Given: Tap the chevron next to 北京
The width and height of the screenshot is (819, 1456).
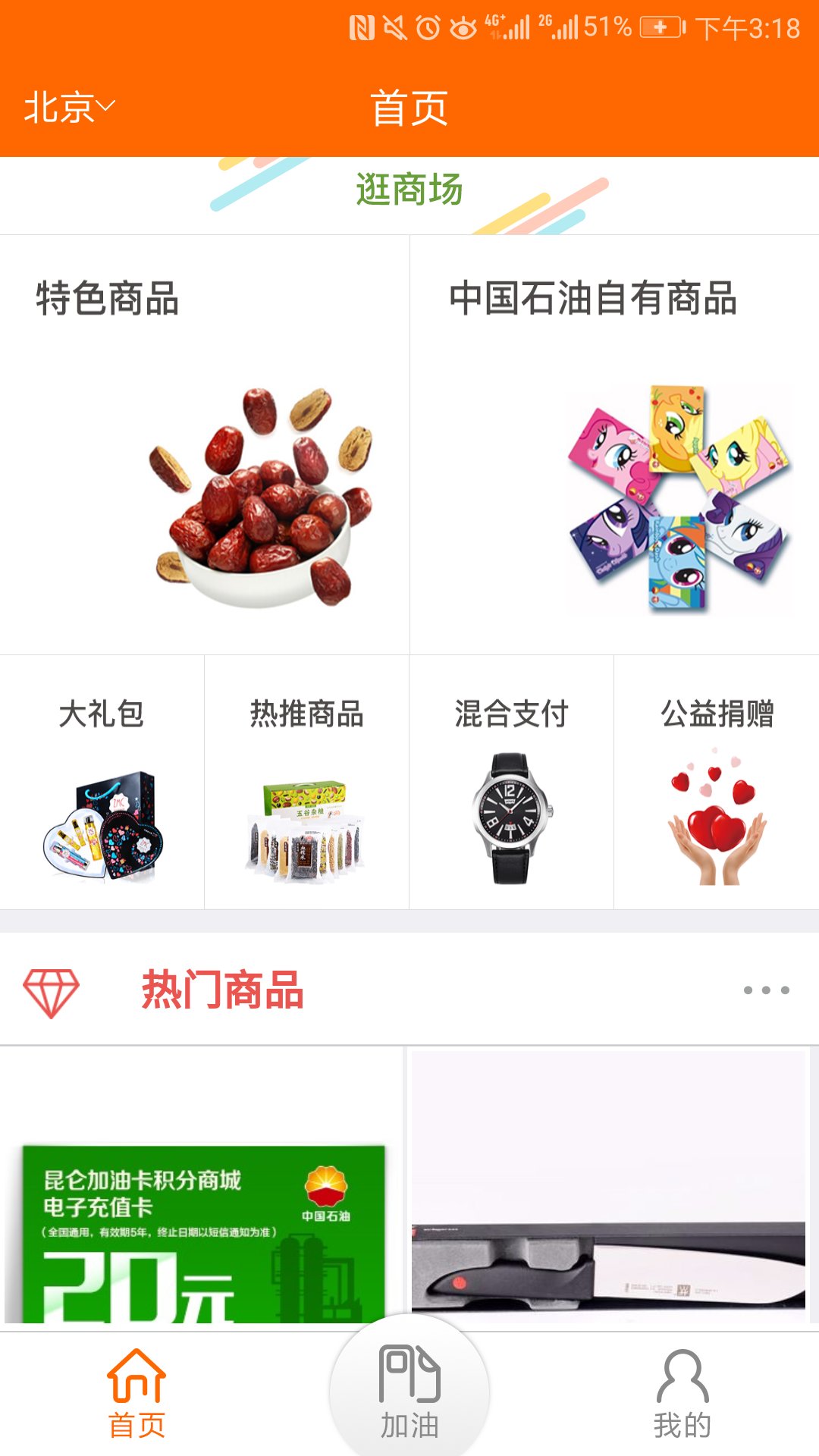Looking at the screenshot, I should pyautogui.click(x=107, y=110).
